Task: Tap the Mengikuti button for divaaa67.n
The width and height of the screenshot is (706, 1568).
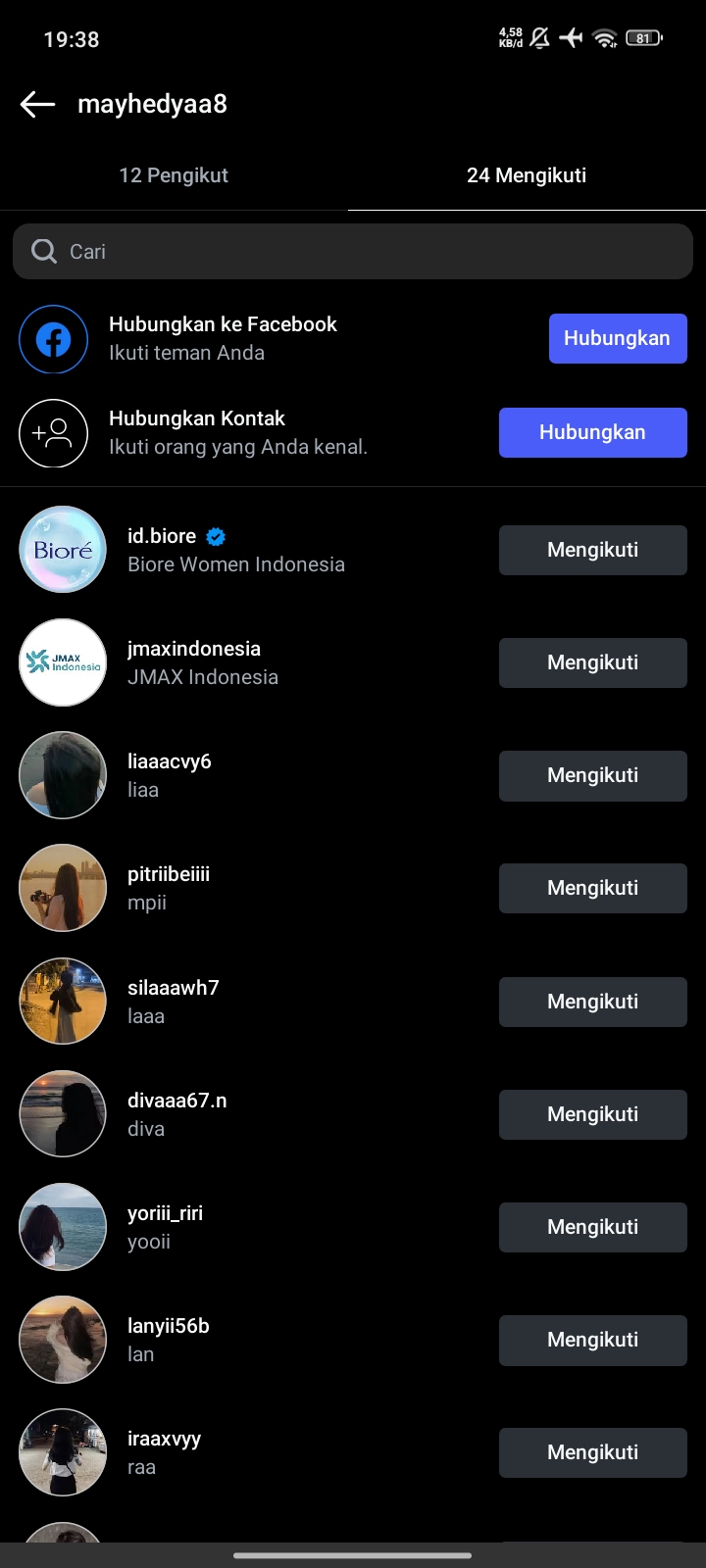Action: tap(592, 1114)
